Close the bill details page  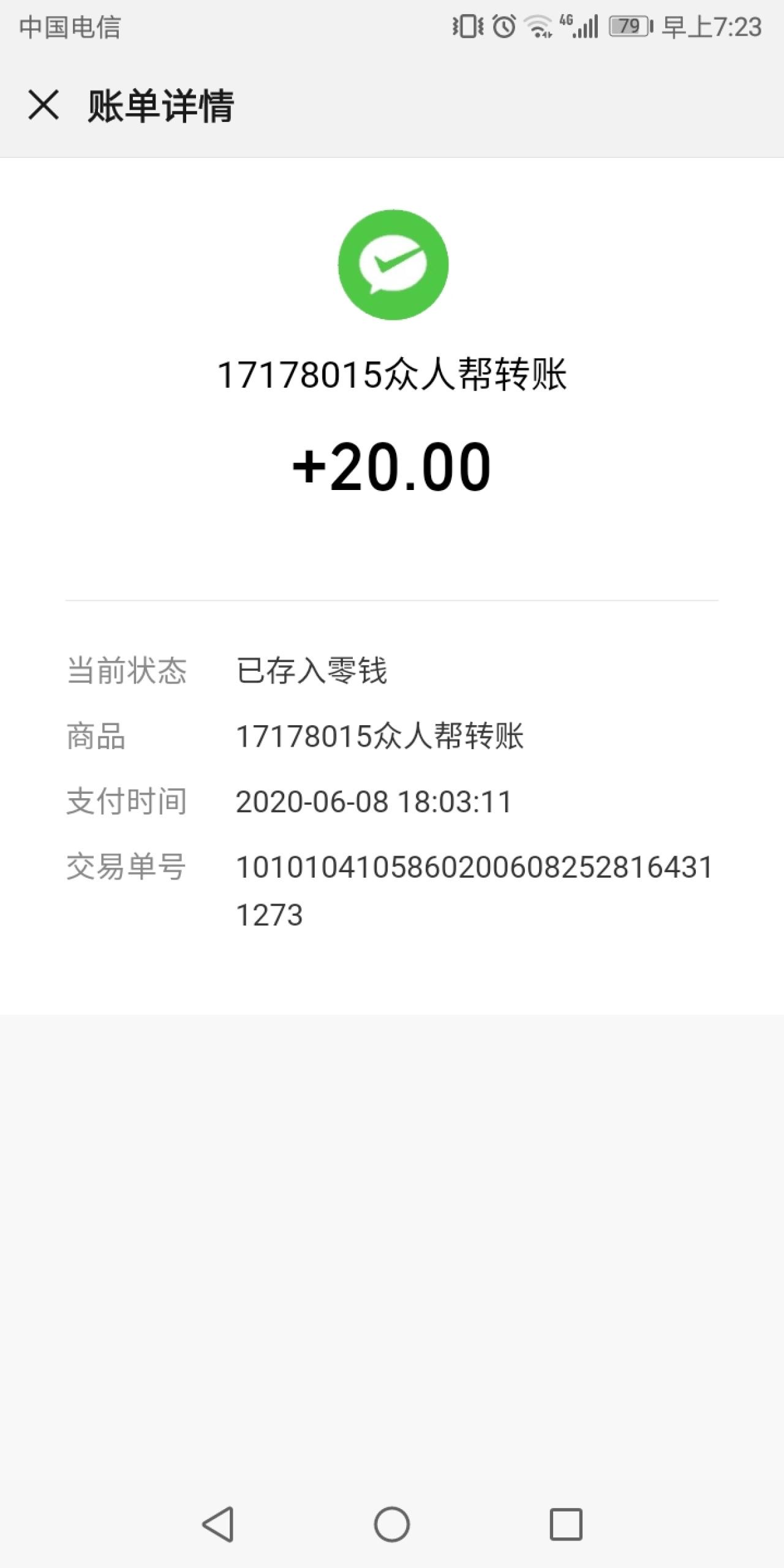pos(43,105)
